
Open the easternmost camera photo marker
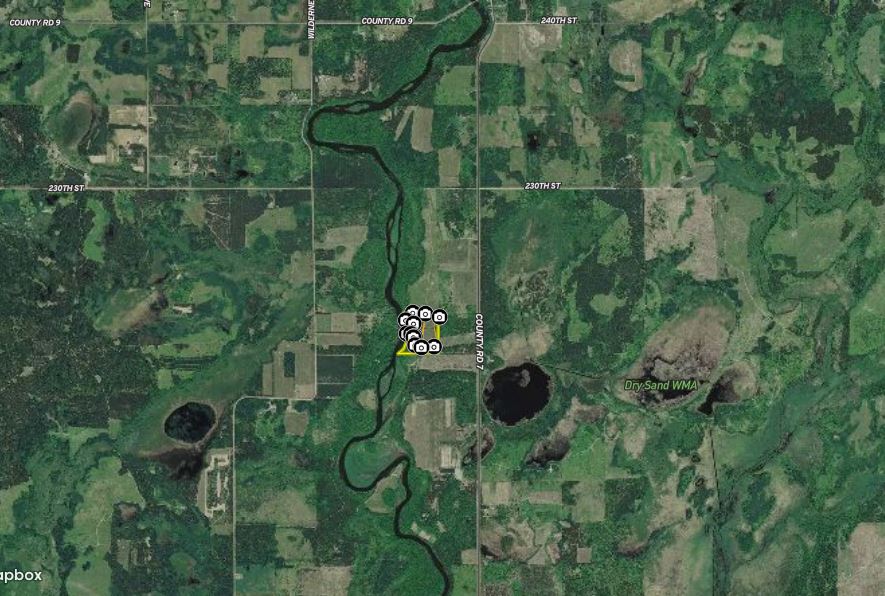[439, 316]
